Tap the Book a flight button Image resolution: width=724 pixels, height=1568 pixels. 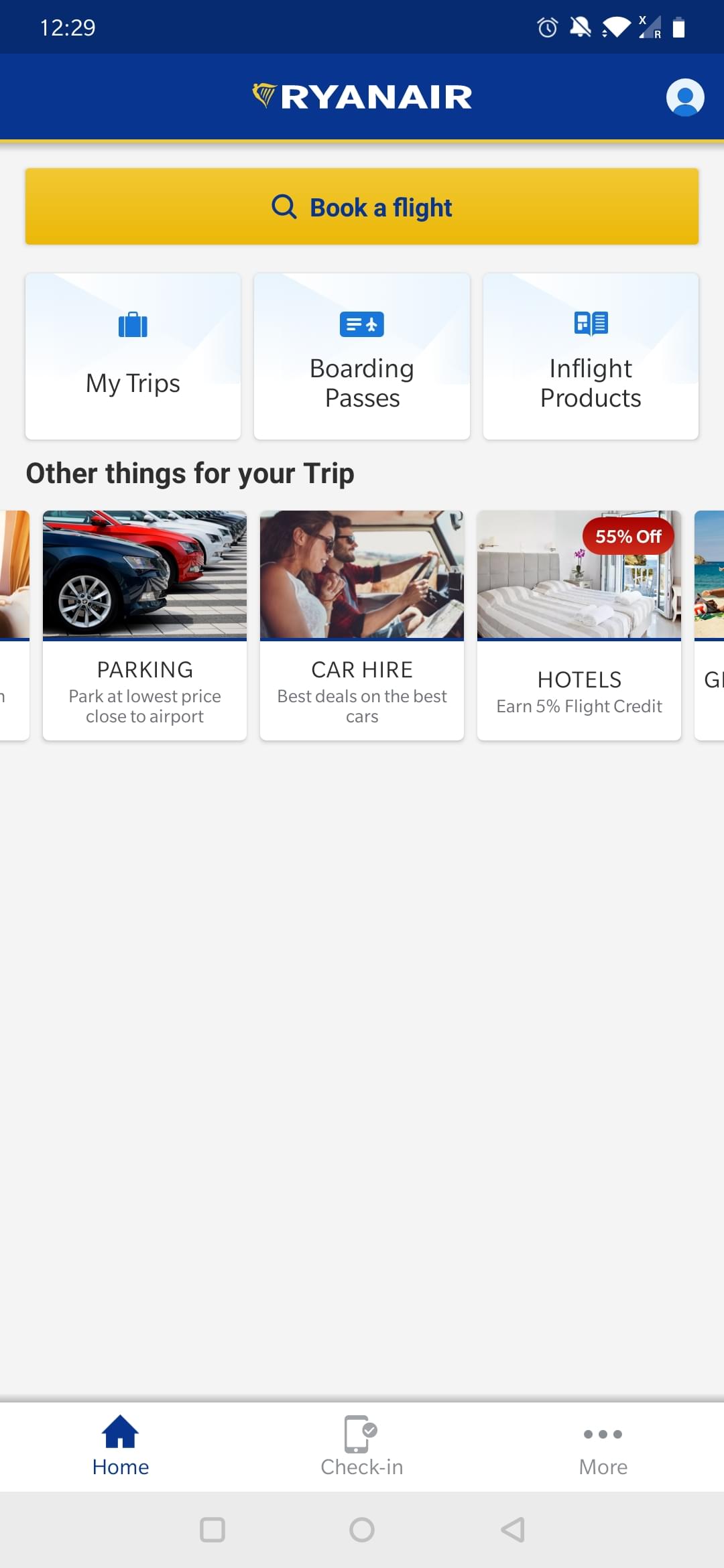point(362,207)
